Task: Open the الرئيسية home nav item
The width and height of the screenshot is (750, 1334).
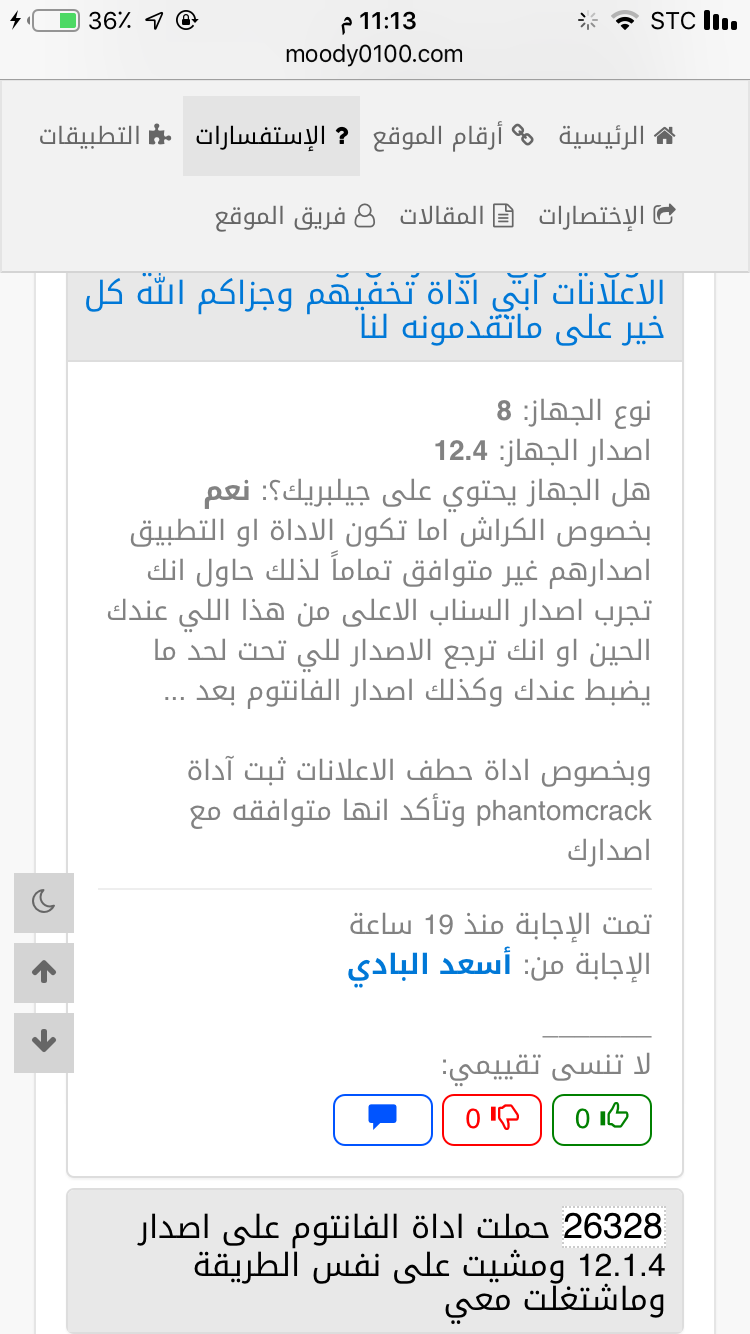Action: [x=616, y=136]
